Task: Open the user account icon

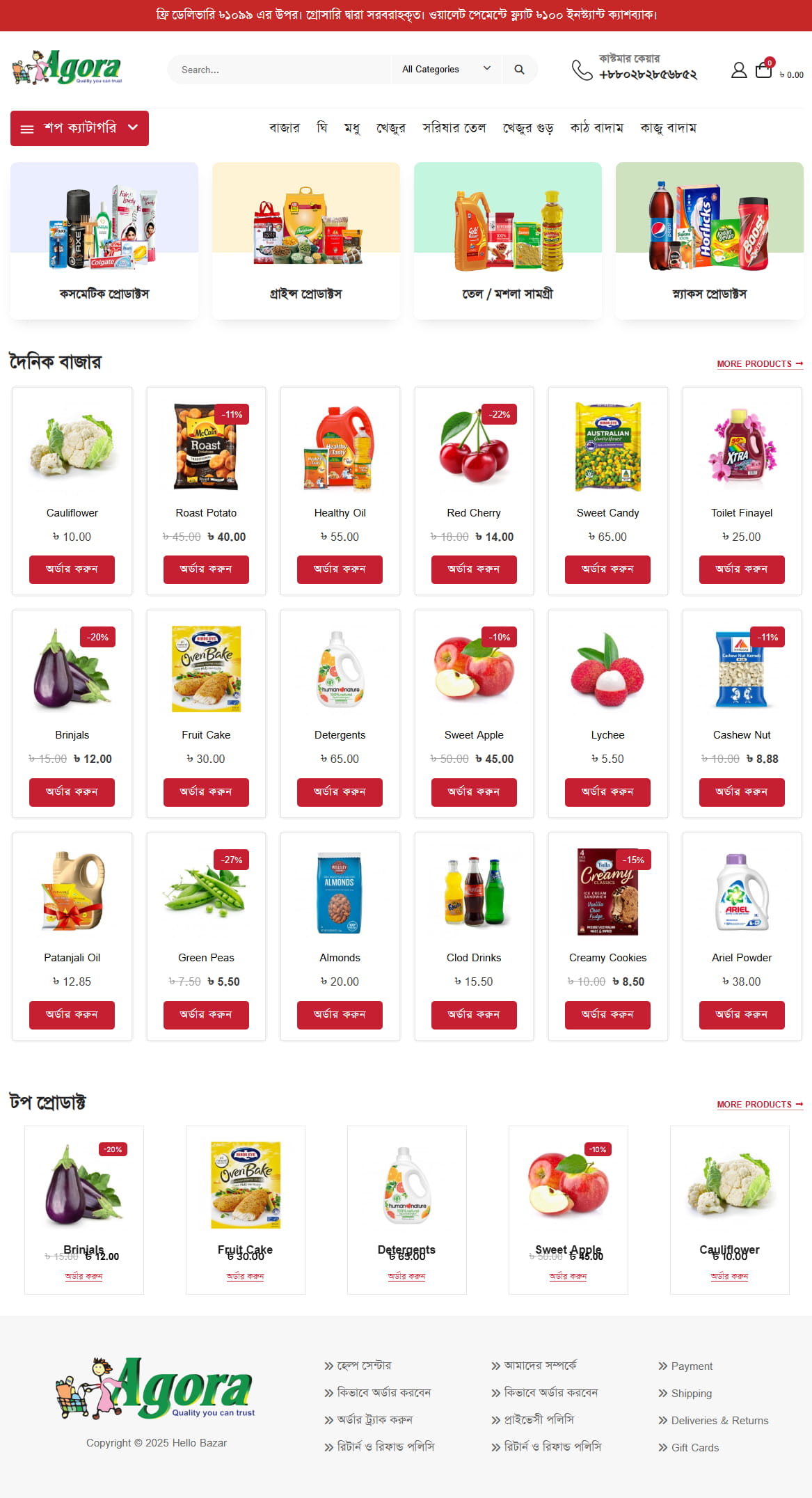Action: pyautogui.click(x=739, y=70)
